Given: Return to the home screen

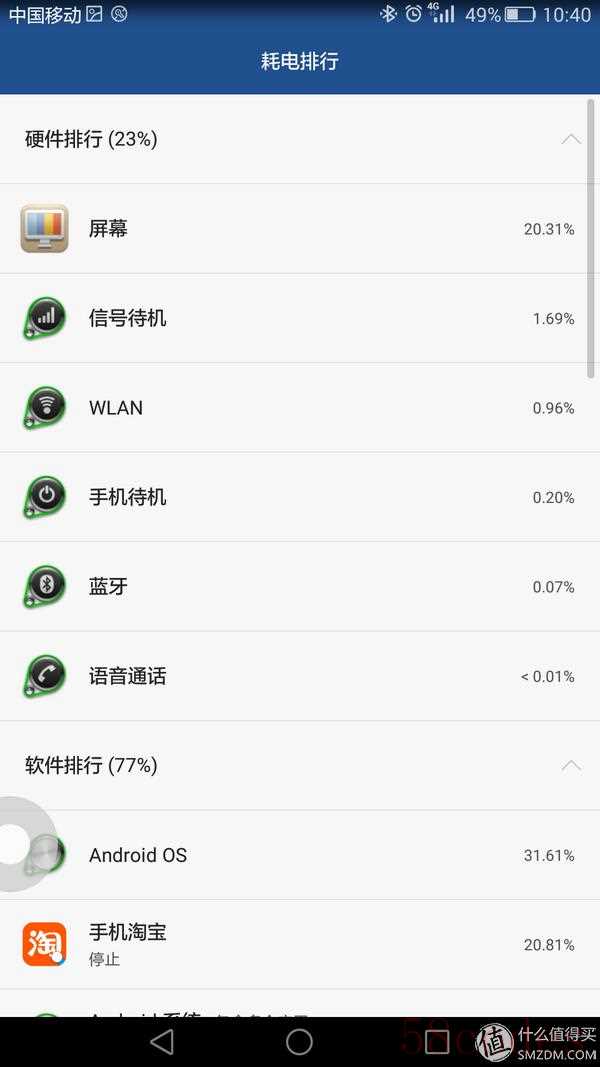Looking at the screenshot, I should (299, 1041).
